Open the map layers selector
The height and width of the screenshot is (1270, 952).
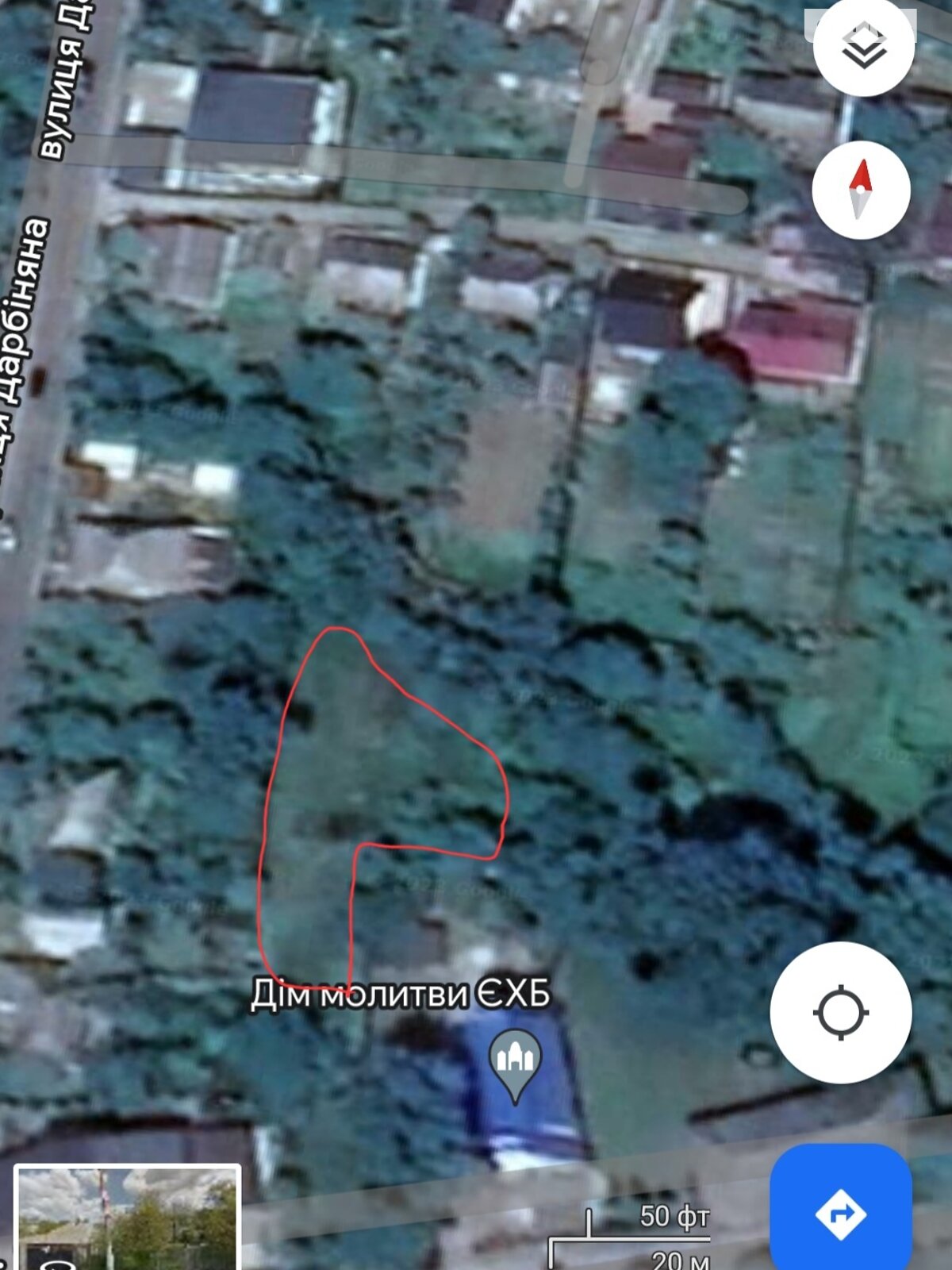pos(863,46)
